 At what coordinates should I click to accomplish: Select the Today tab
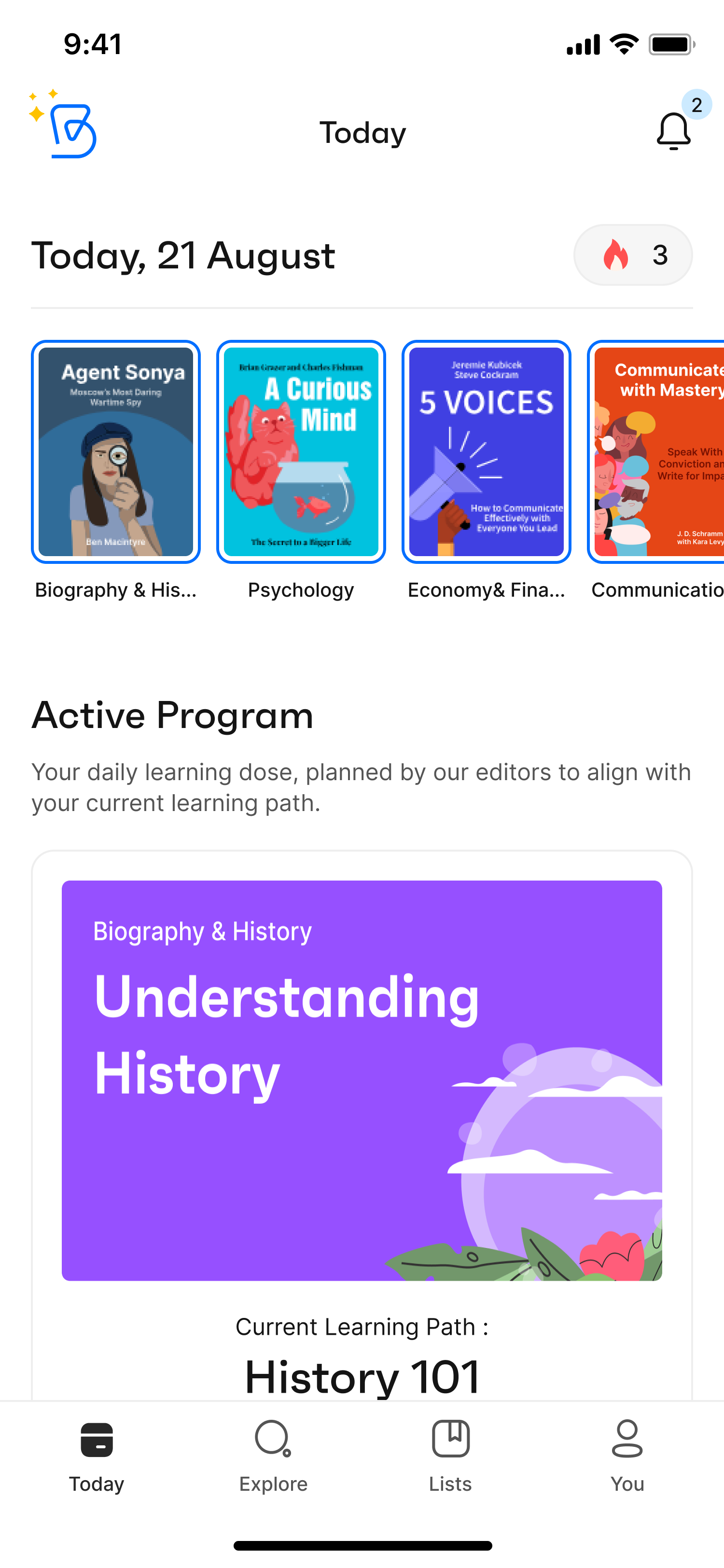coord(96,1456)
